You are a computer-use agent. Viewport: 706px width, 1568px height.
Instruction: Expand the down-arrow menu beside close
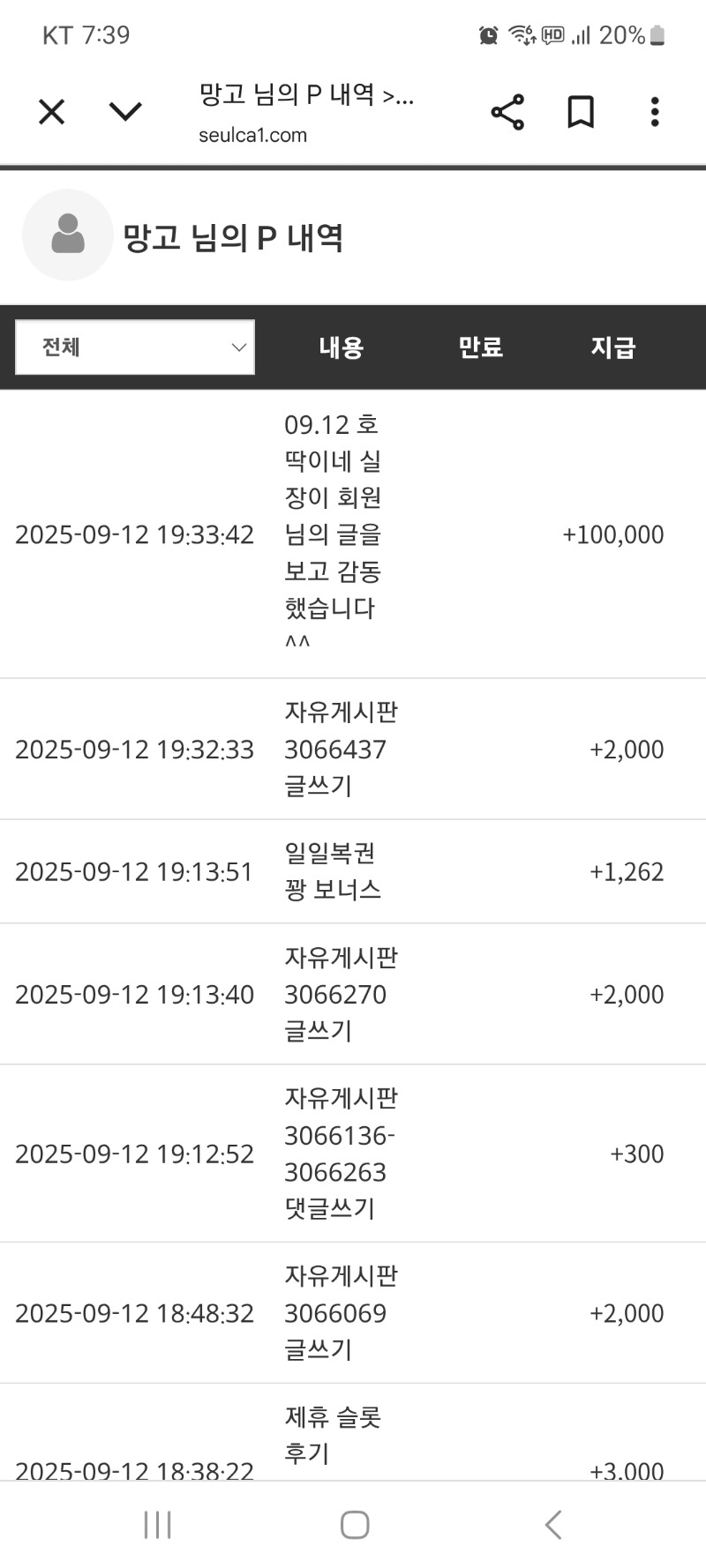(125, 112)
